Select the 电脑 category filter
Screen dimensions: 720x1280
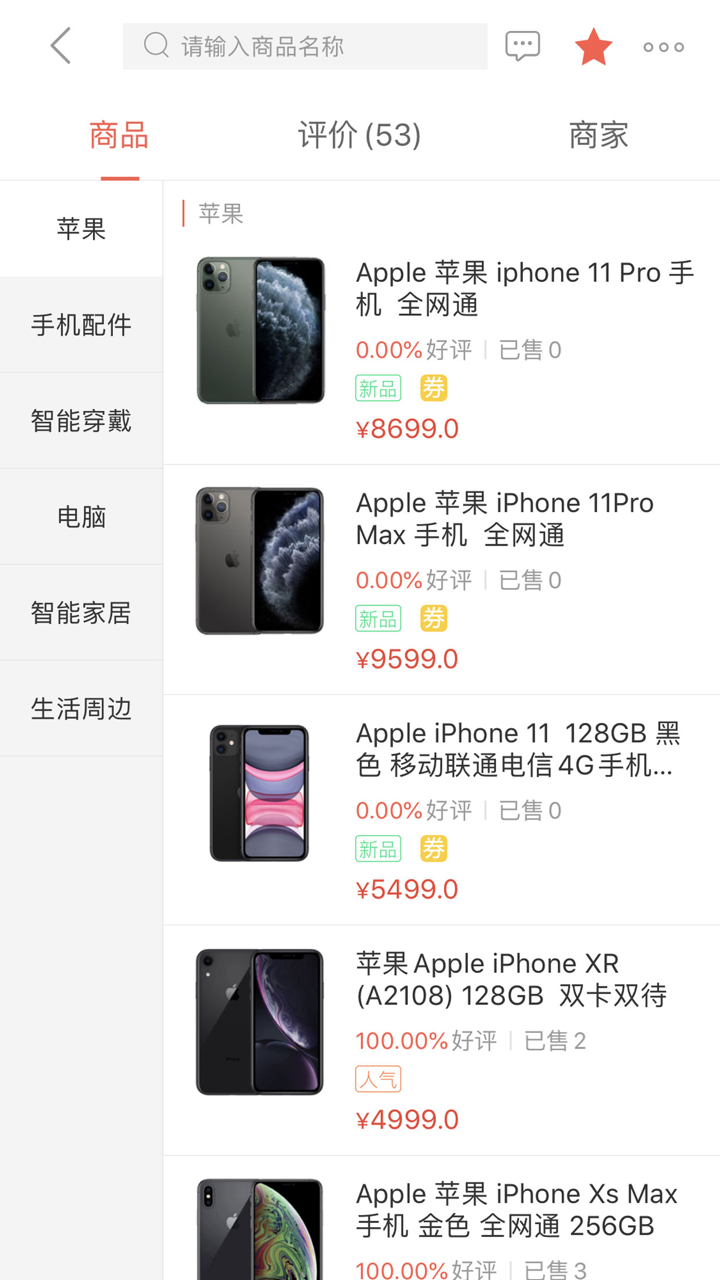coord(80,516)
